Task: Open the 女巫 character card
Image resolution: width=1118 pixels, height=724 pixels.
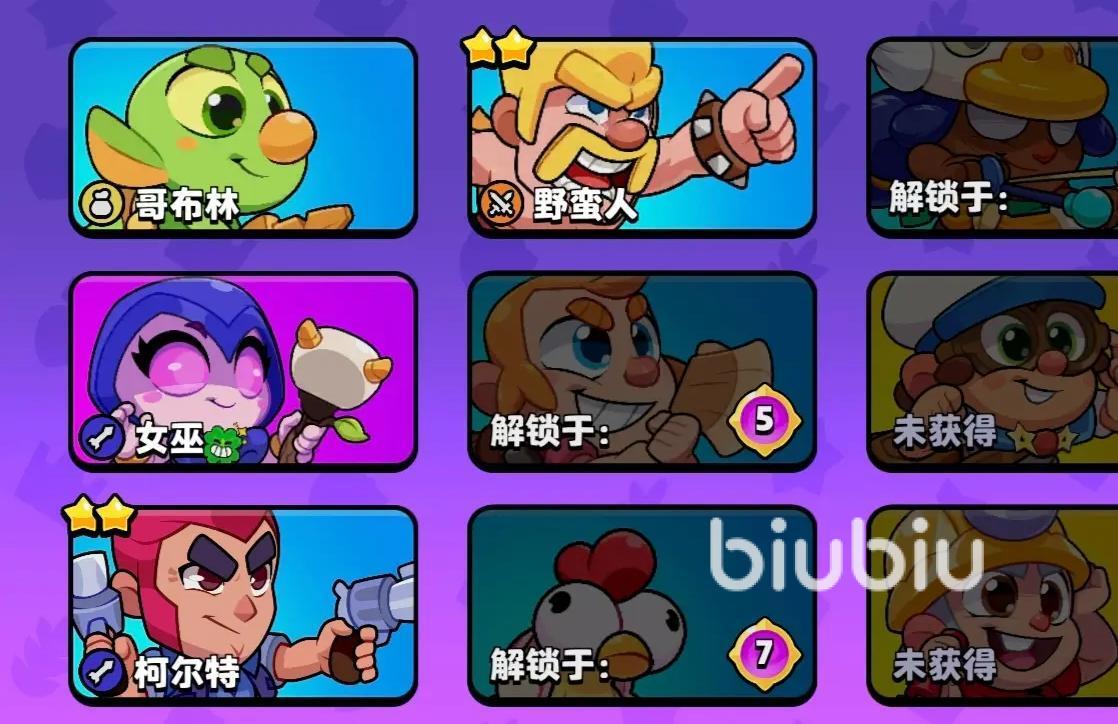Action: point(242,371)
